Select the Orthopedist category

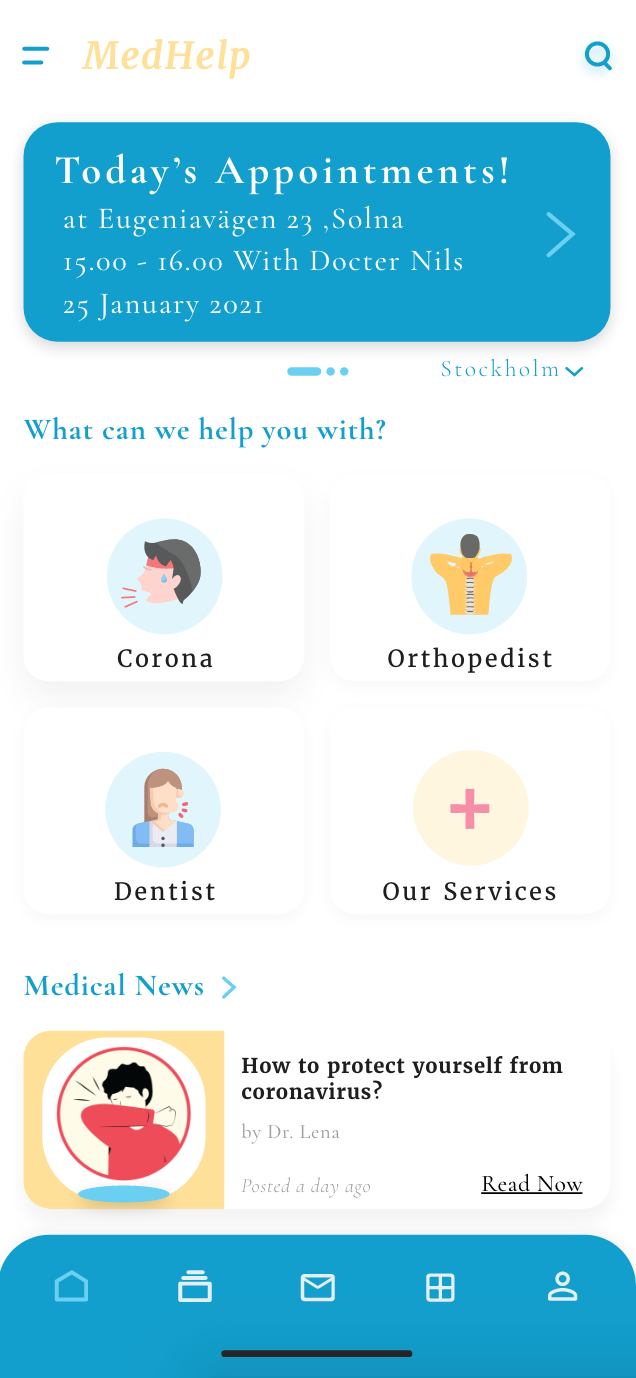tap(469, 579)
